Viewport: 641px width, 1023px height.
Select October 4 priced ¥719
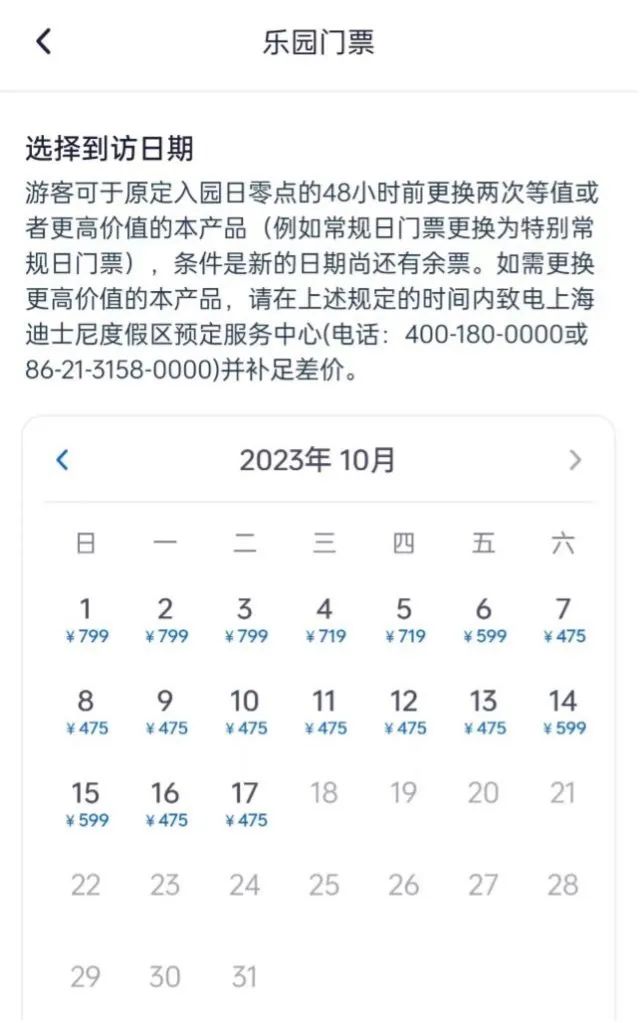click(324, 619)
